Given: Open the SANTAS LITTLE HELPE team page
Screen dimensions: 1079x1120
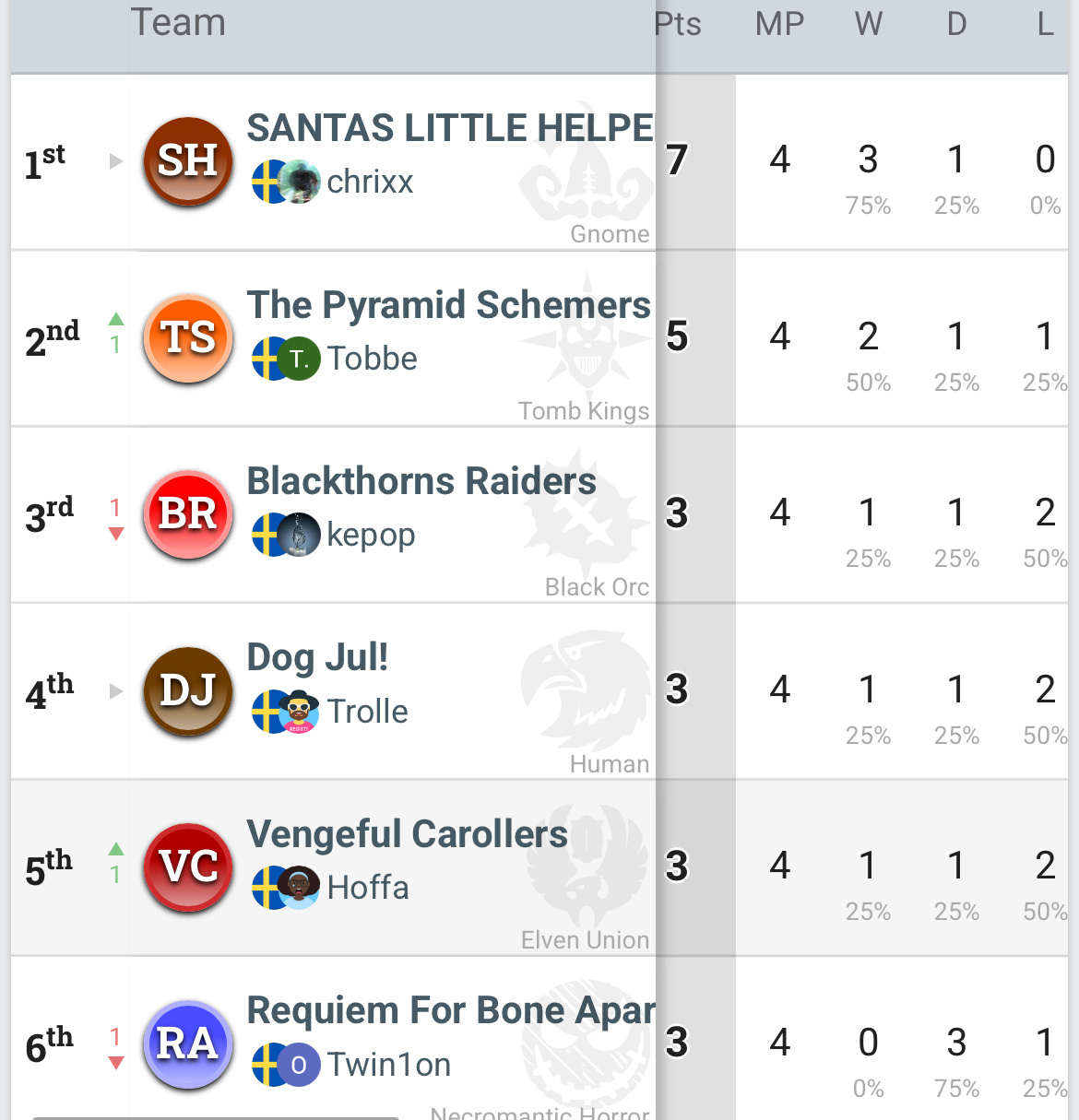Looking at the screenshot, I should 449,128.
